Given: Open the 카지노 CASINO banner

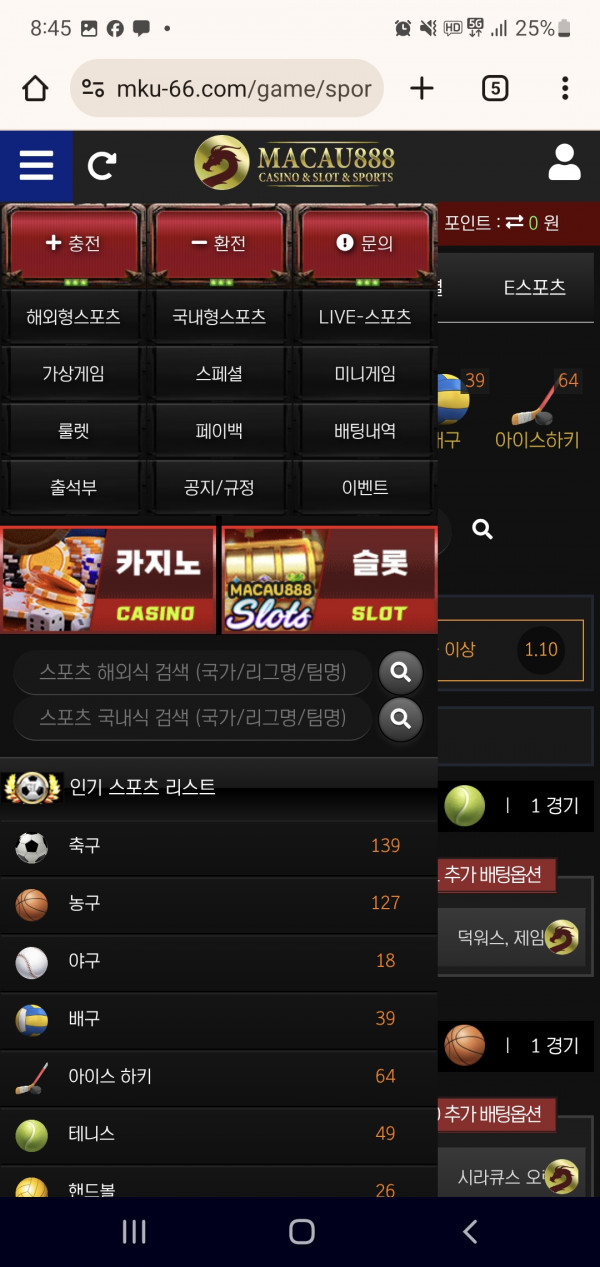Looking at the screenshot, I should 108,580.
